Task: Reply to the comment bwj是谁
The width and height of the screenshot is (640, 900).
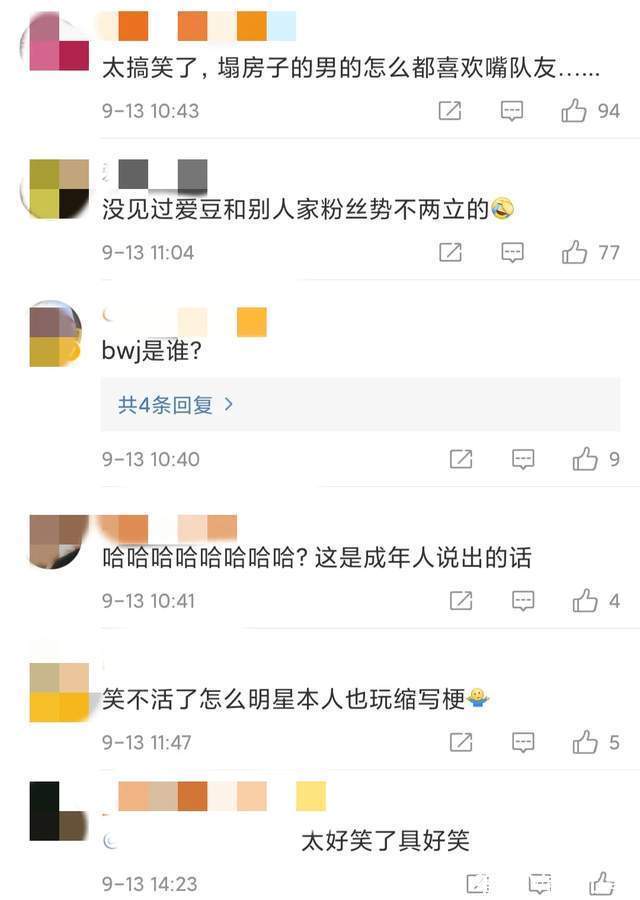Action: click(523, 459)
